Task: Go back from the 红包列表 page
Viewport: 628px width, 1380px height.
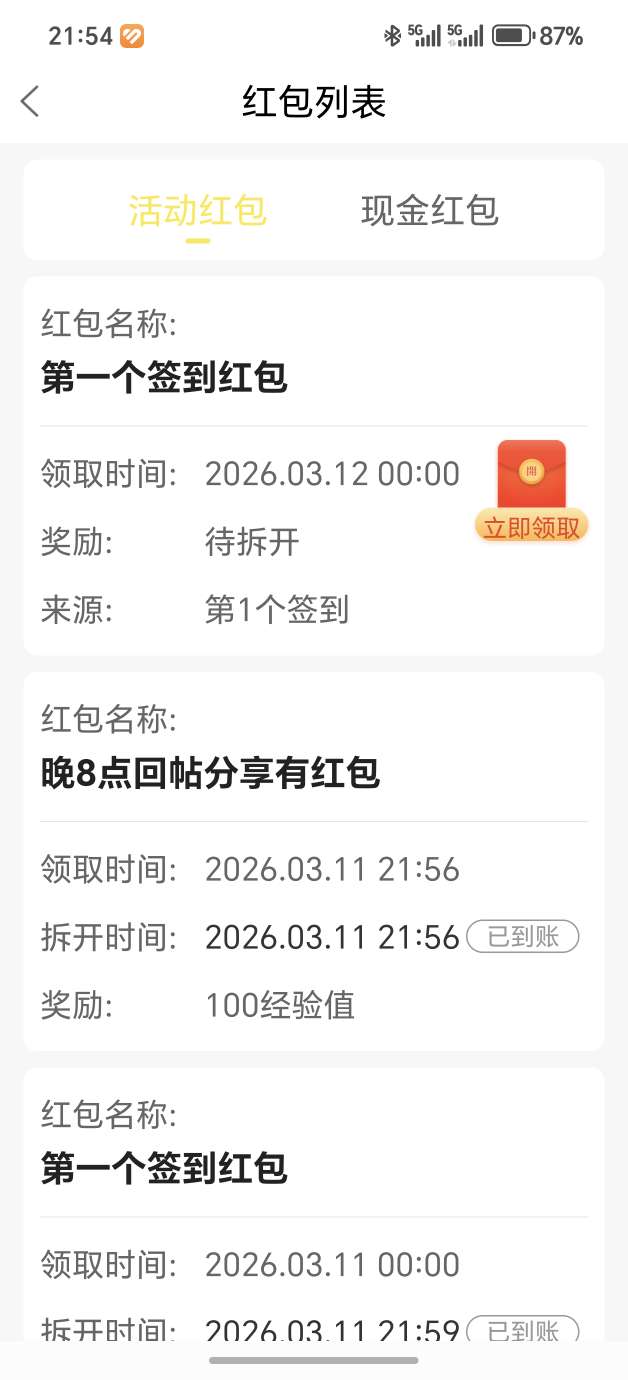Action: pyautogui.click(x=30, y=102)
